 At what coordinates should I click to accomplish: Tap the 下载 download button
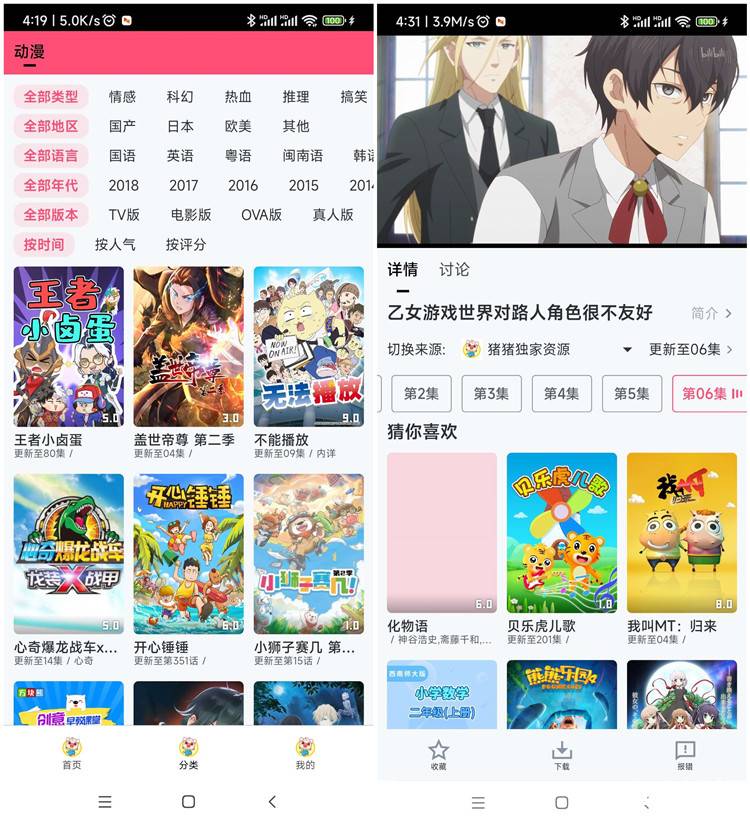tap(561, 755)
